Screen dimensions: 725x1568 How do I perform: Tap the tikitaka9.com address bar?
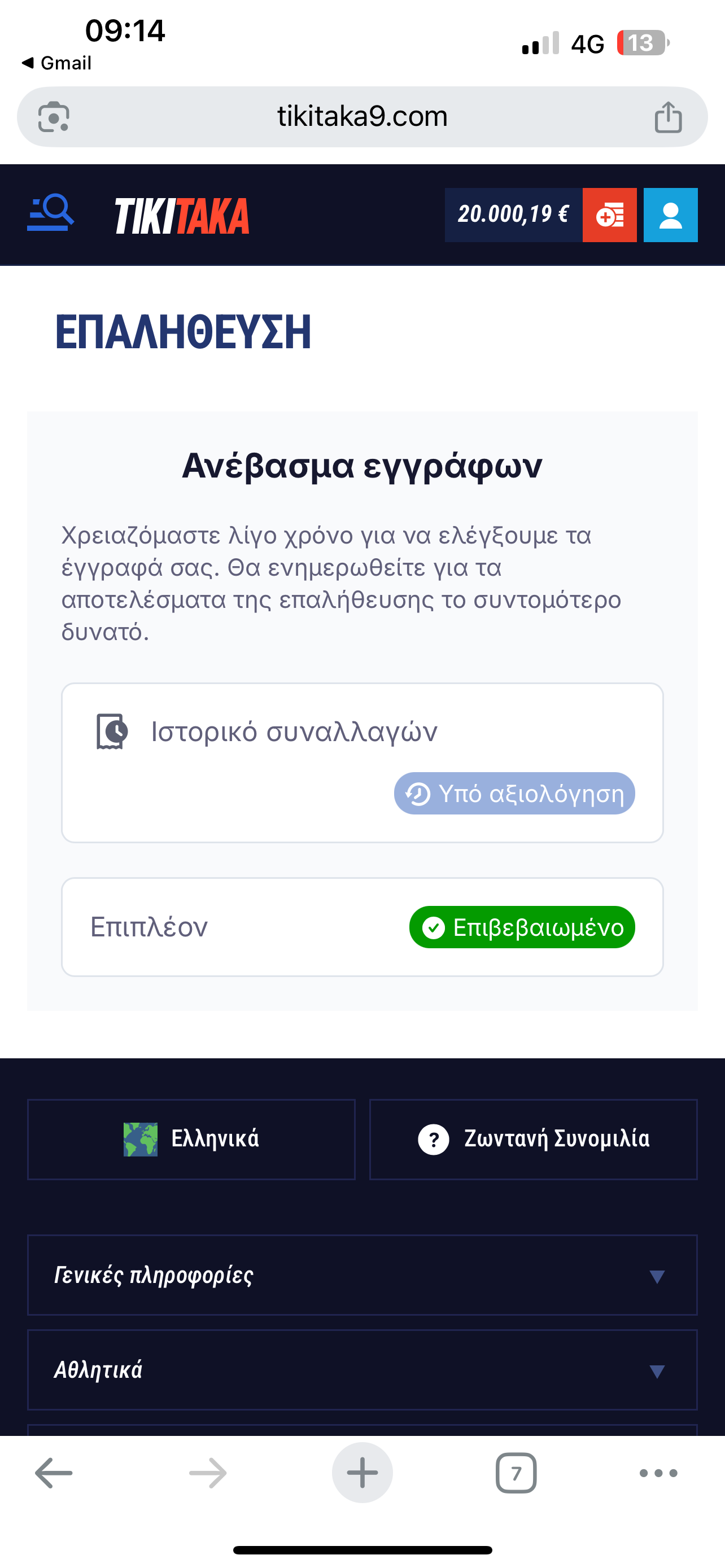coord(362,116)
